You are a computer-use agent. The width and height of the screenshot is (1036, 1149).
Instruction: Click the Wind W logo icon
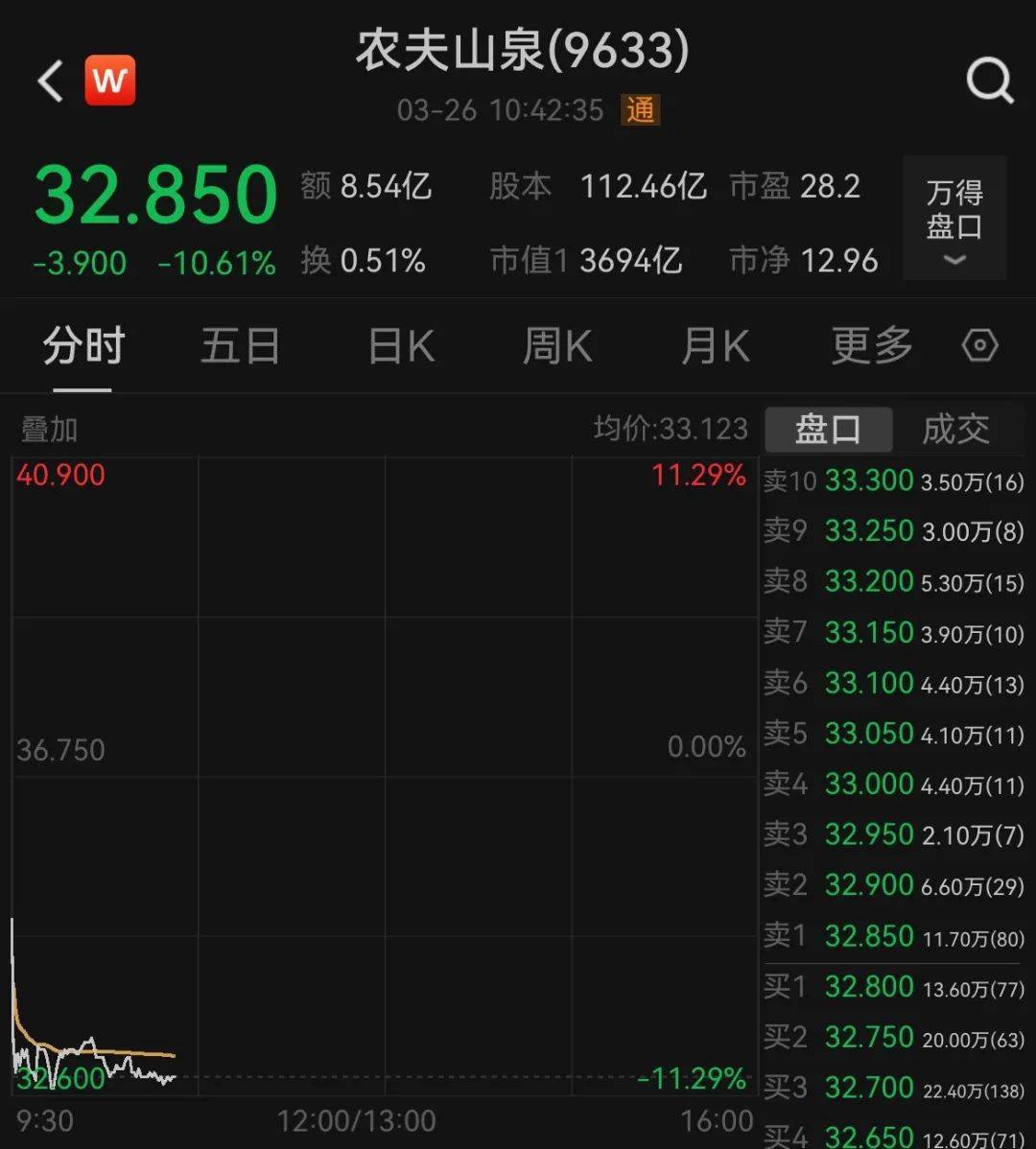point(108,80)
